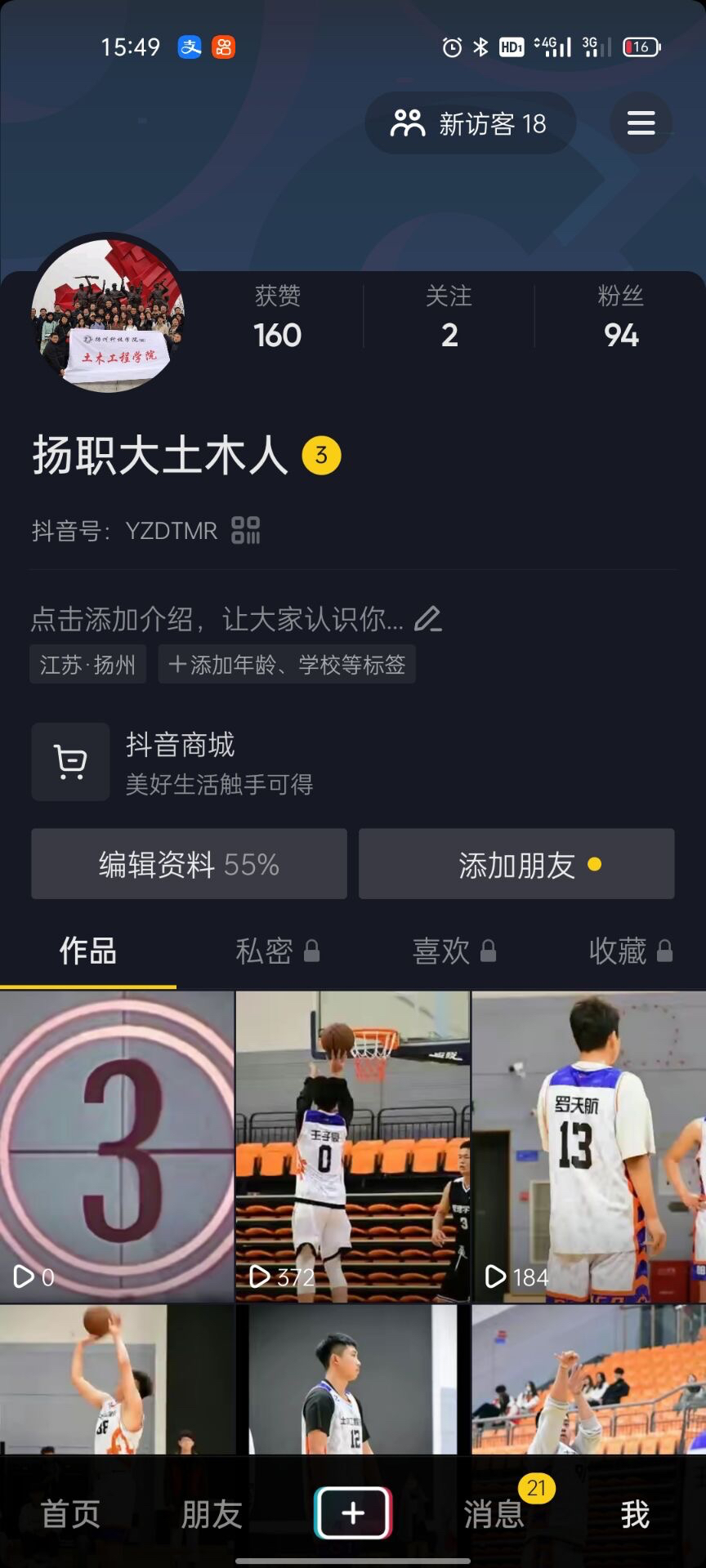Add a profile introduction

[x=236, y=619]
